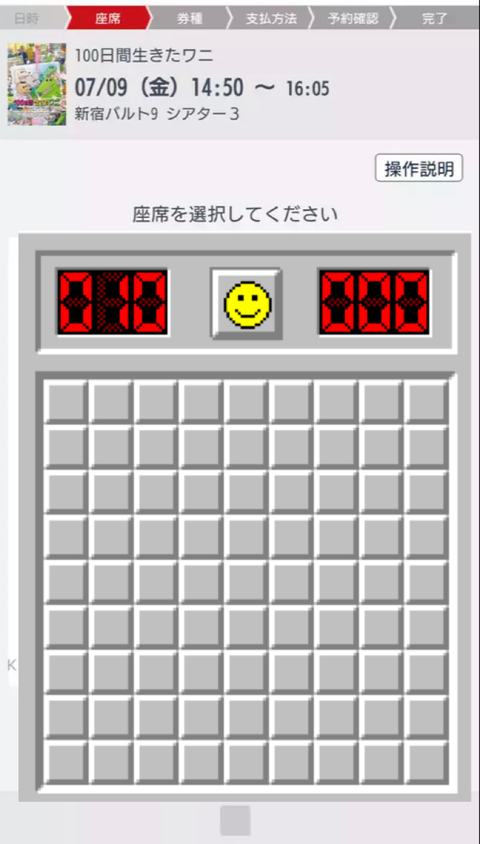480x844 pixels.
Task: Reveal the bottom-left corner cell of the grid
Action: pyautogui.click(x=66, y=763)
